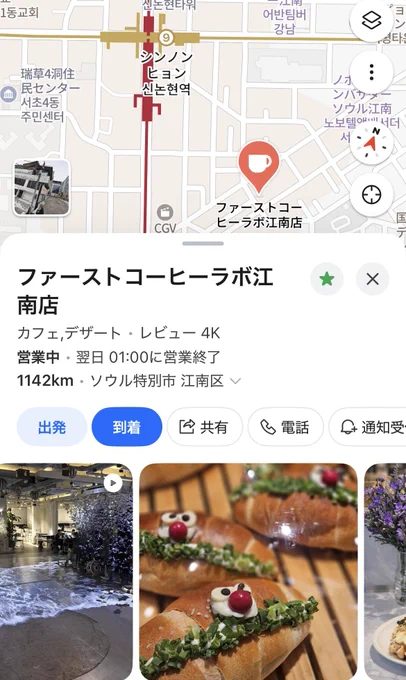This screenshot has width=406, height=680.
Task: Toggle the green star favorite button
Action: pyautogui.click(x=327, y=279)
